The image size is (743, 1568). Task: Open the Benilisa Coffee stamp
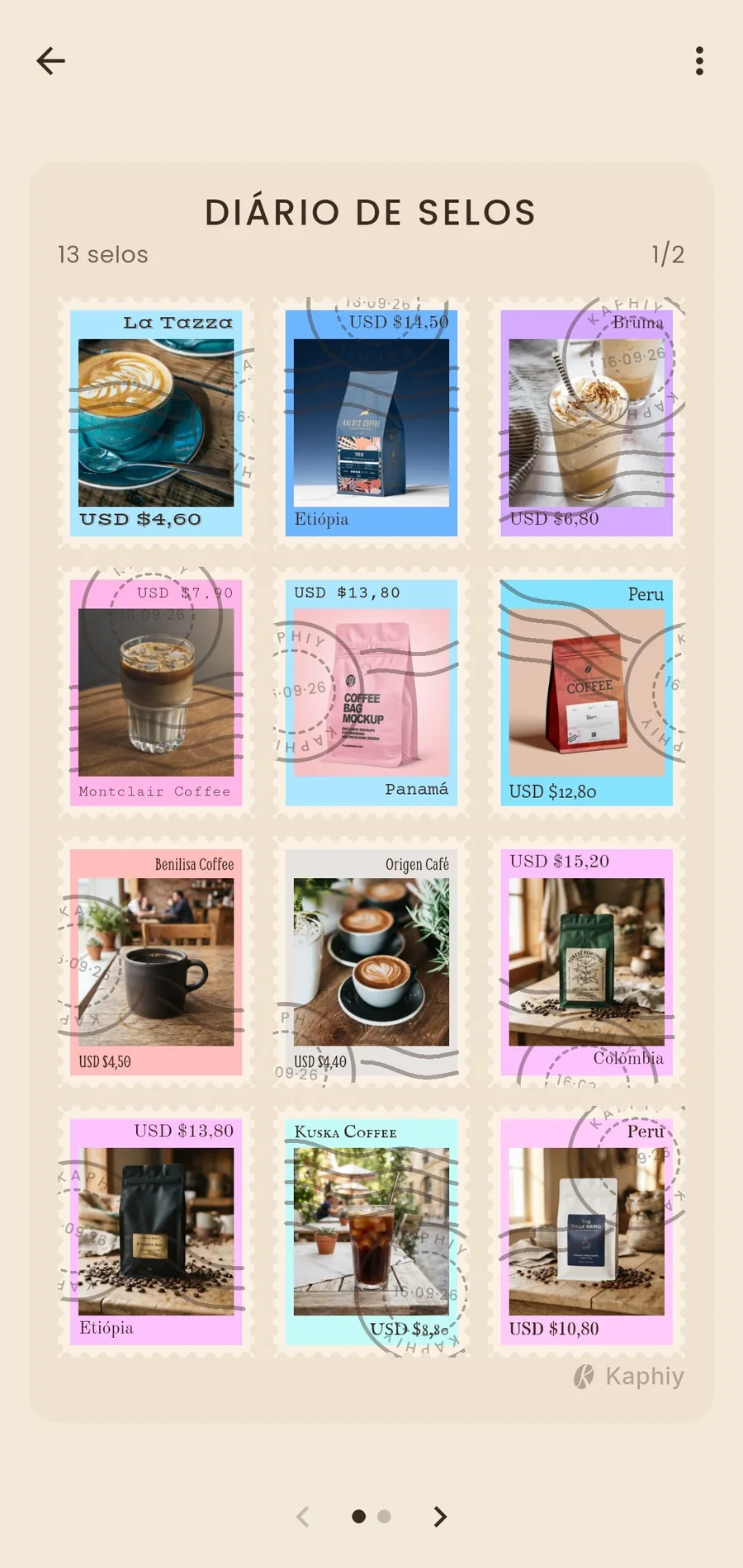pos(156,962)
